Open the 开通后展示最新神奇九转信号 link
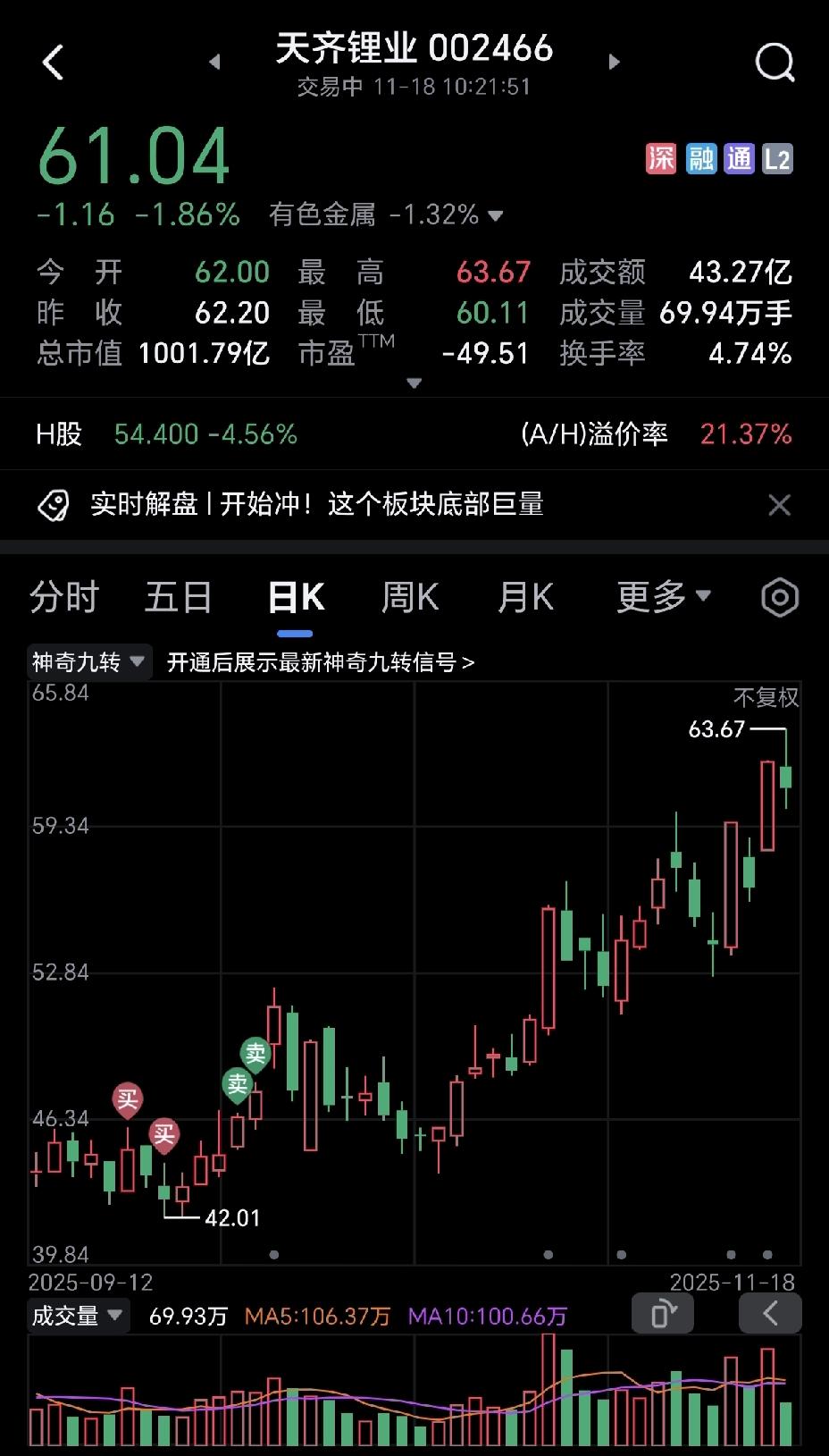 click(322, 662)
